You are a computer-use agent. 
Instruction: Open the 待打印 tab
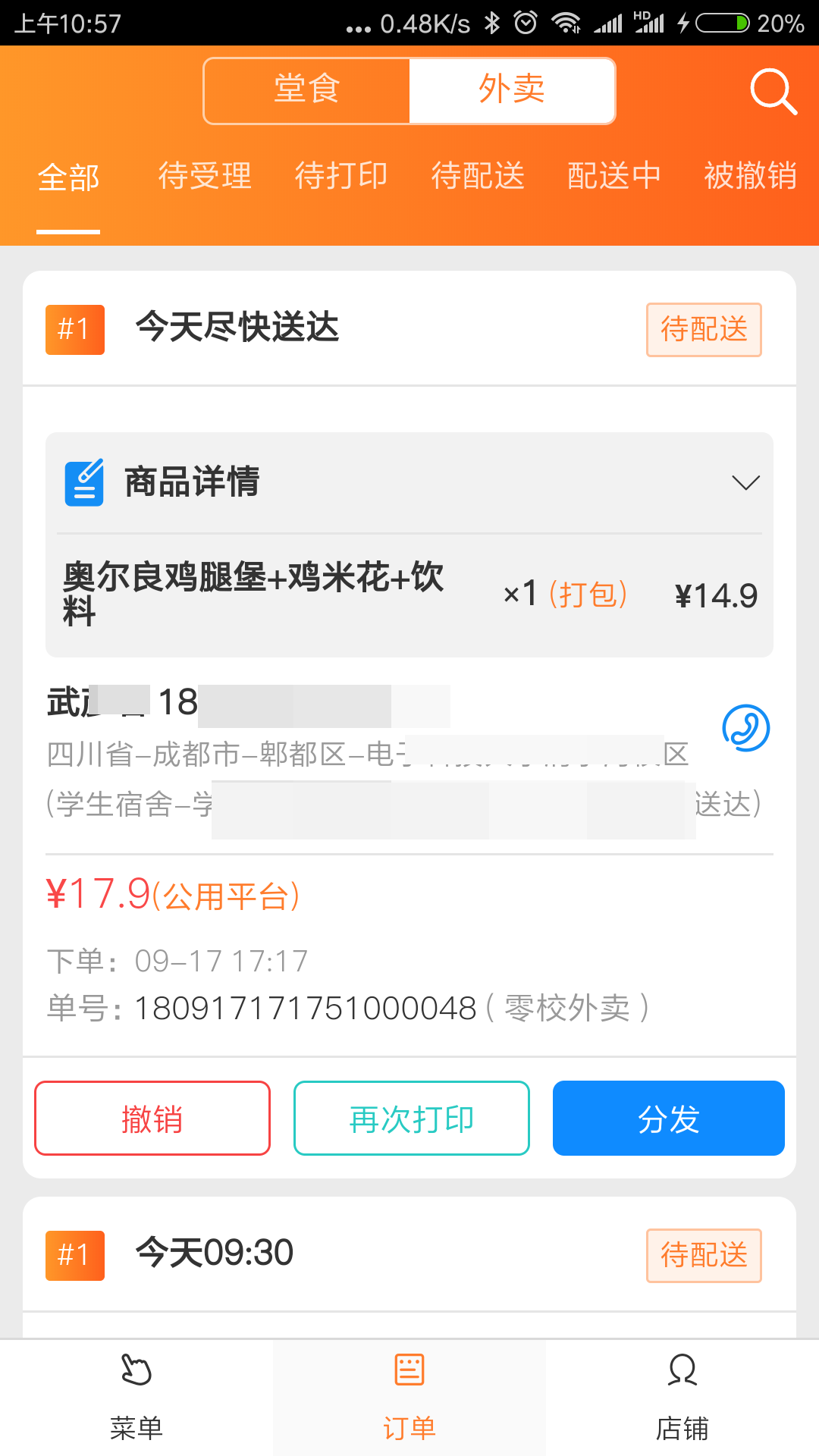341,176
